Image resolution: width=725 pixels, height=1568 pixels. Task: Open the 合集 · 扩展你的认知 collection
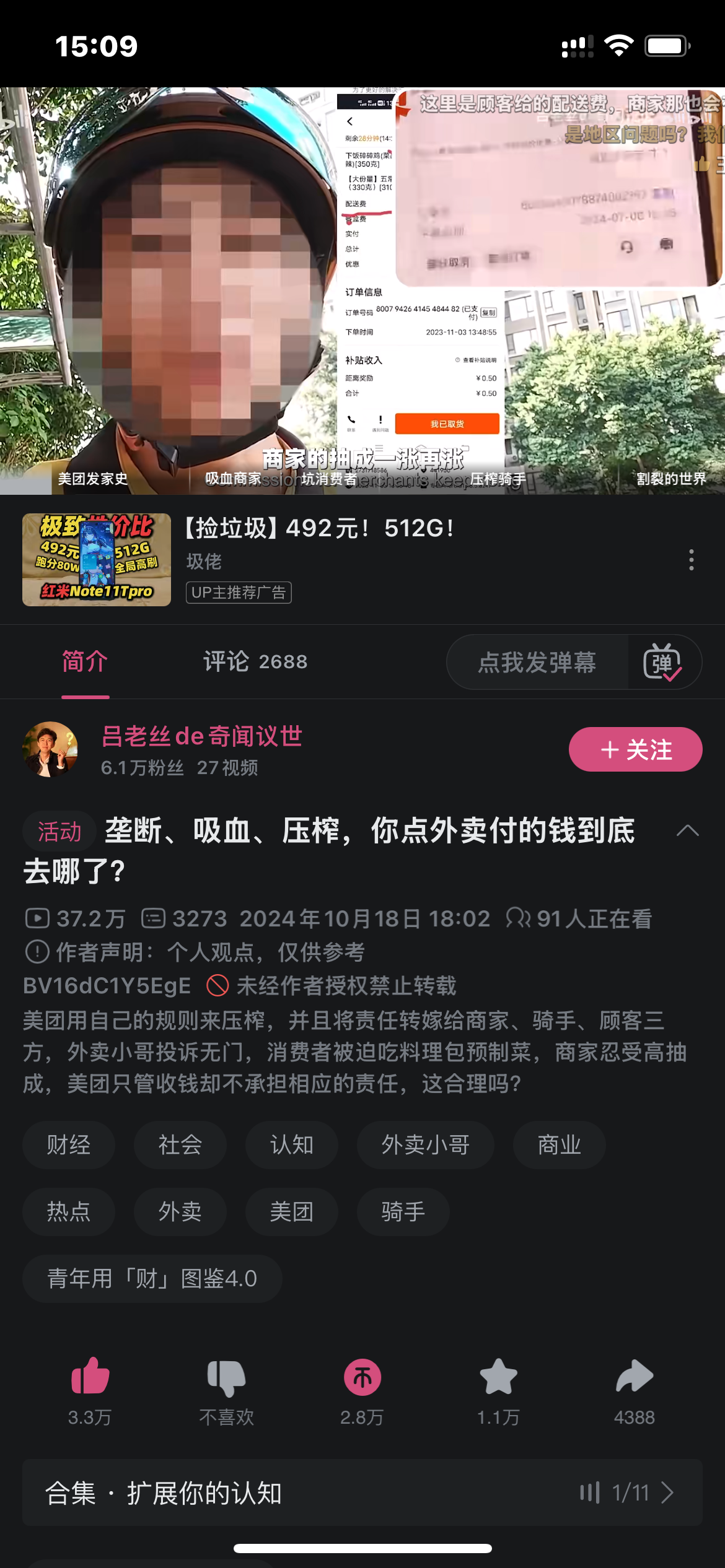click(x=362, y=1493)
